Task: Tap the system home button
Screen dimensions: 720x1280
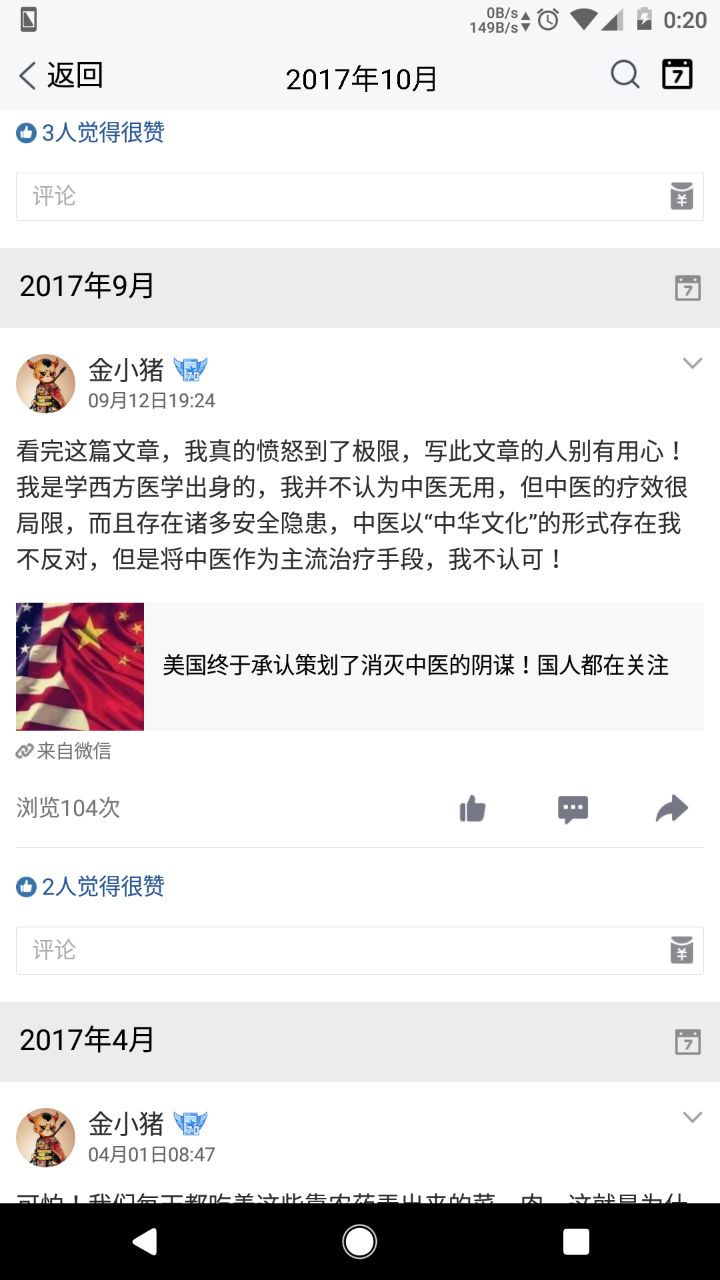Action: [360, 1242]
